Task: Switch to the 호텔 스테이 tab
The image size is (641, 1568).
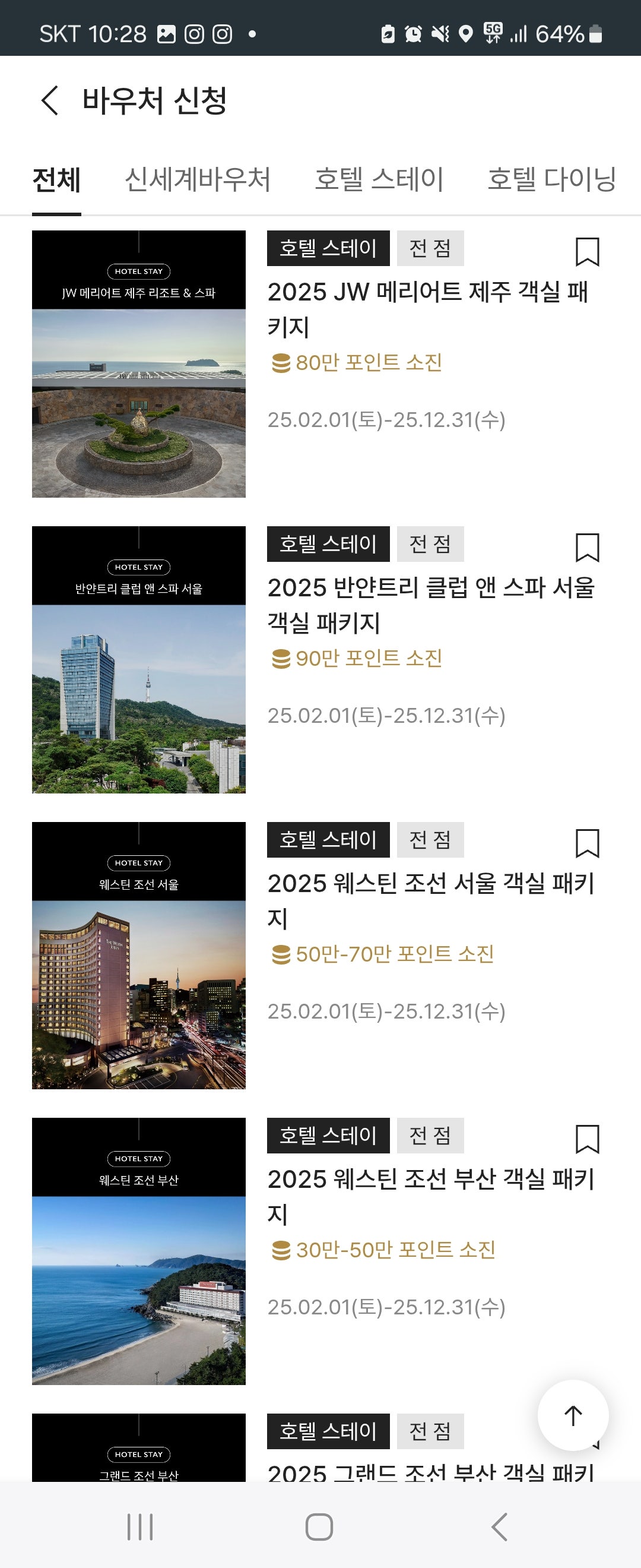Action: 379,180
